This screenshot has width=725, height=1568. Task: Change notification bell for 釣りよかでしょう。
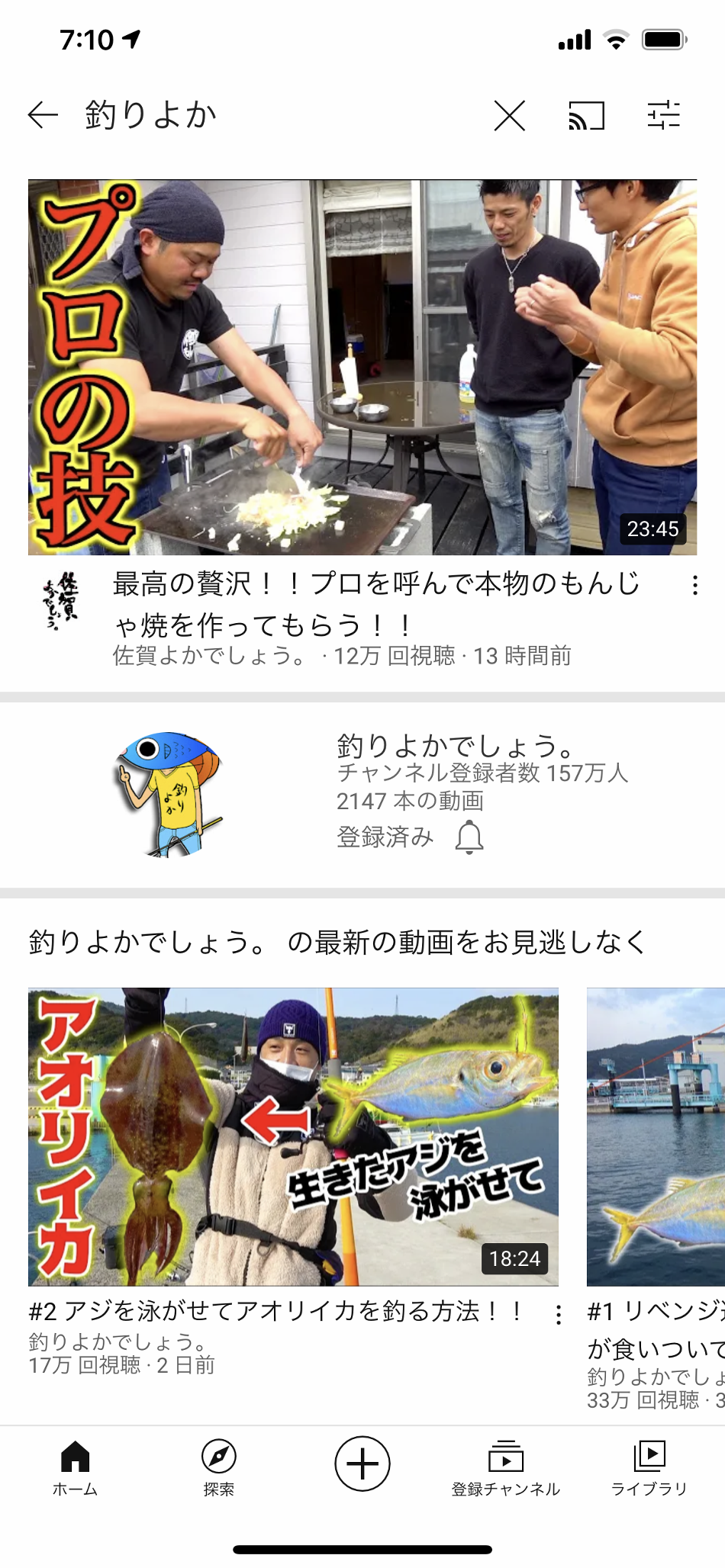(x=469, y=837)
